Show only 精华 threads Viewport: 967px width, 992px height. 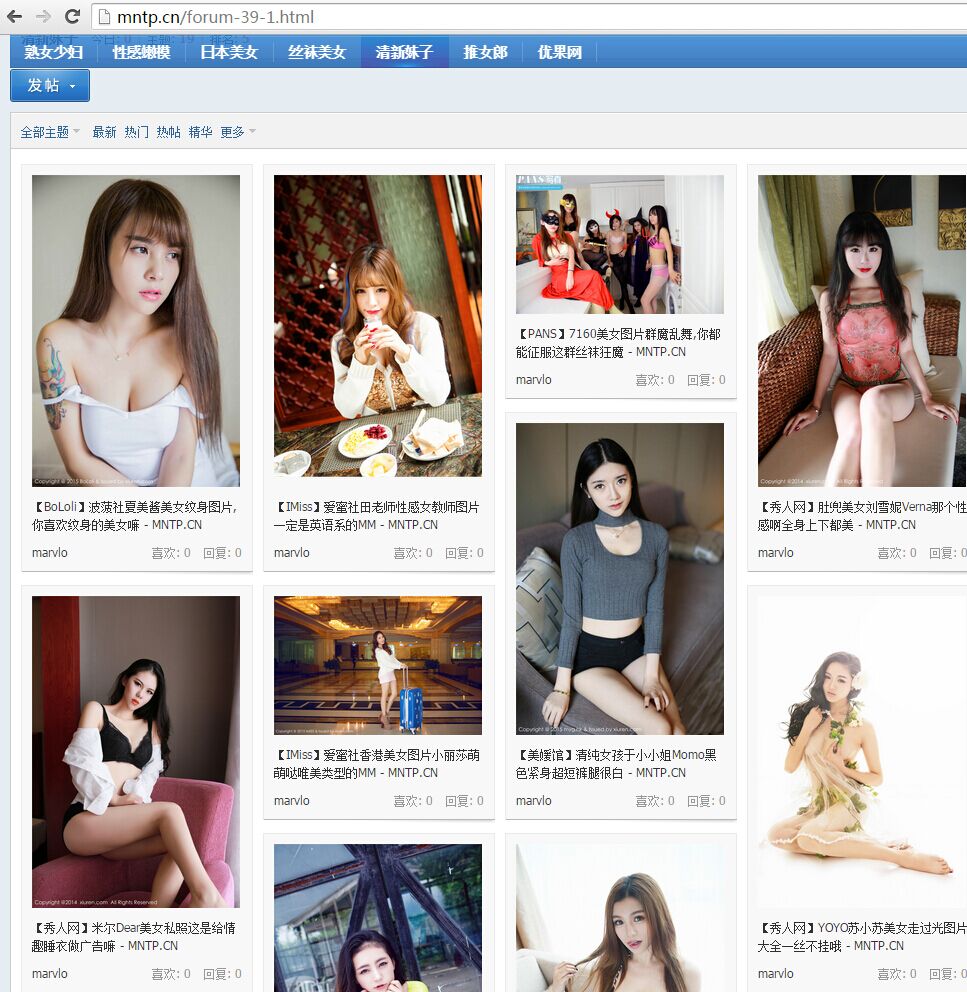(x=200, y=131)
